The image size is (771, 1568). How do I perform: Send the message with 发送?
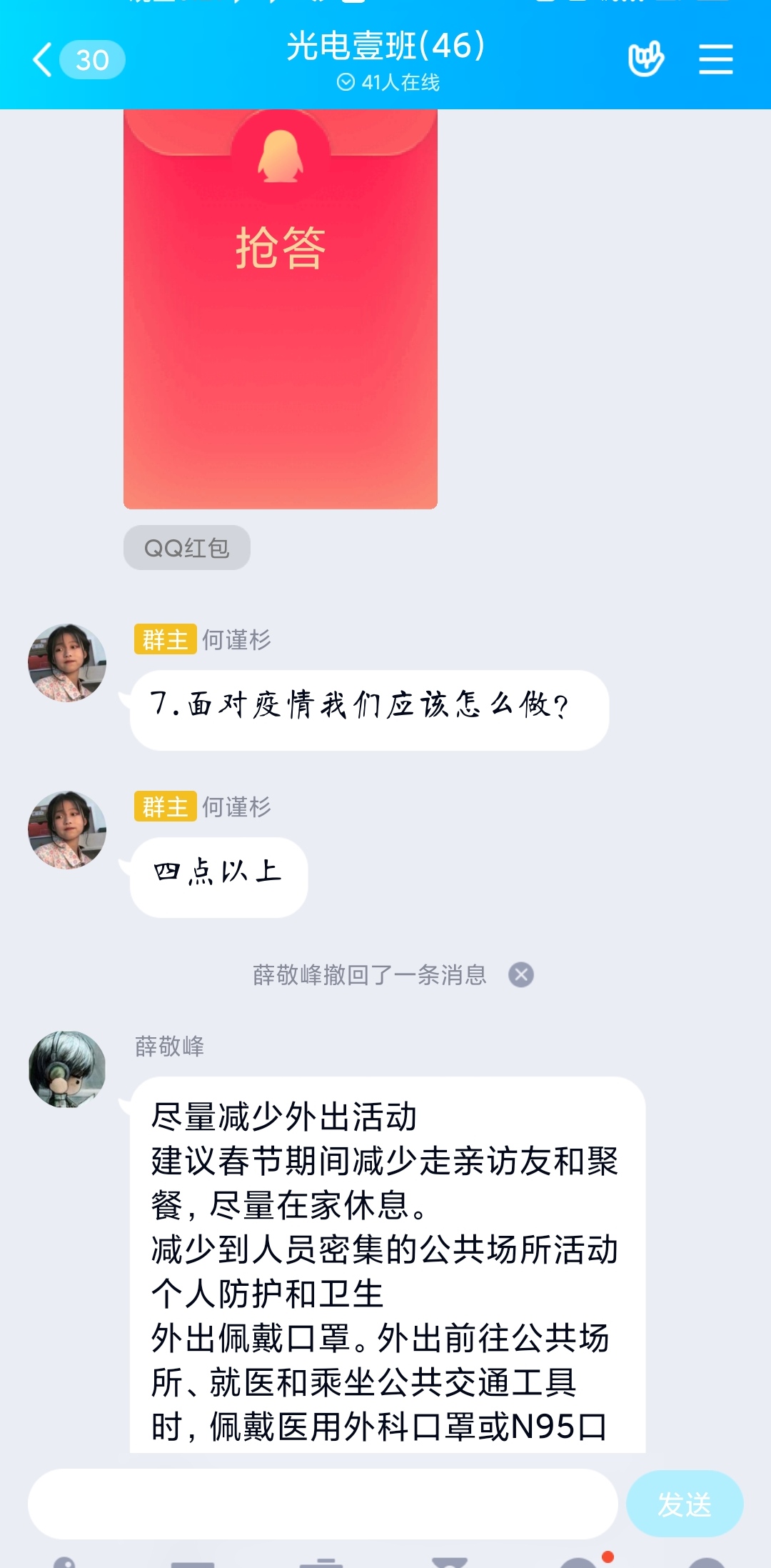pos(684,1504)
